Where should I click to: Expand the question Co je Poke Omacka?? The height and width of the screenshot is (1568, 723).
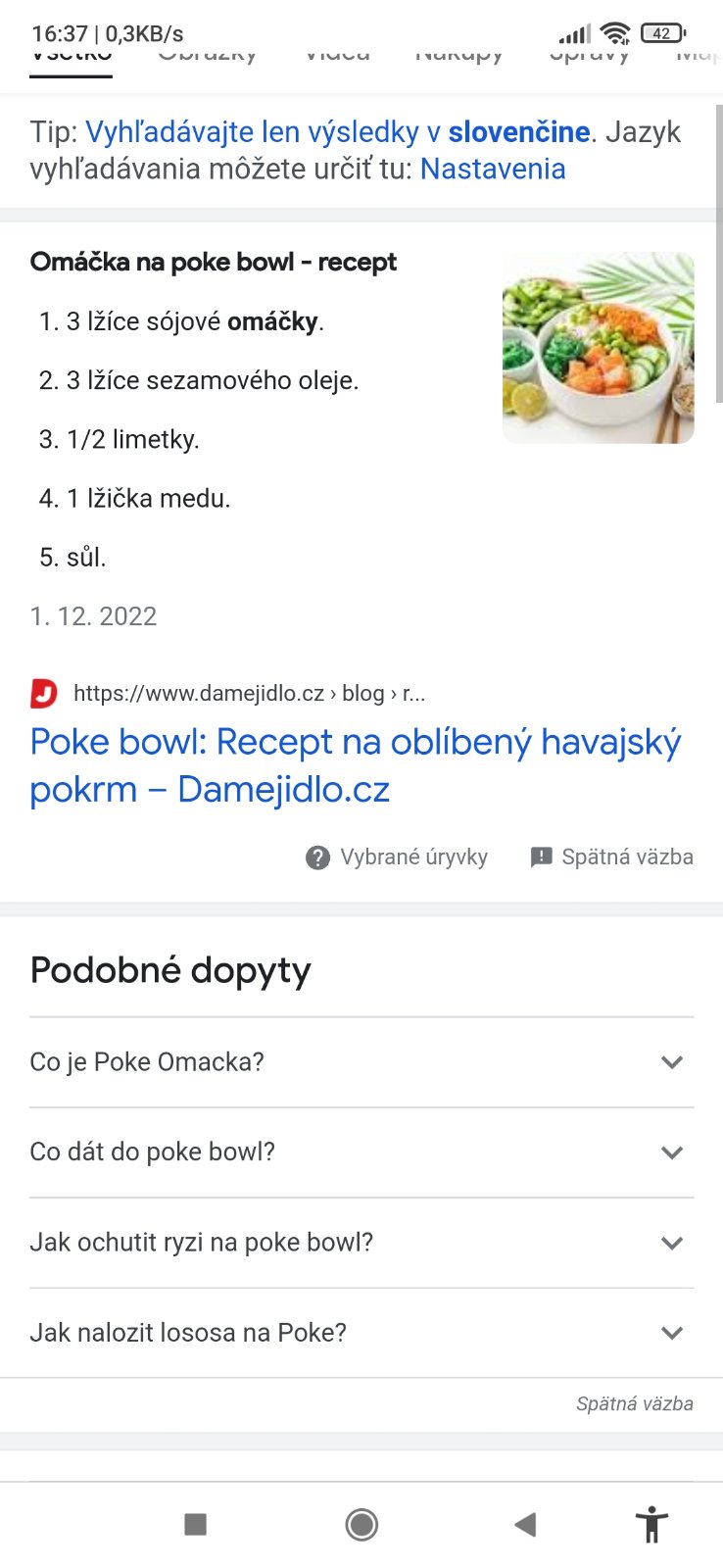click(361, 1062)
